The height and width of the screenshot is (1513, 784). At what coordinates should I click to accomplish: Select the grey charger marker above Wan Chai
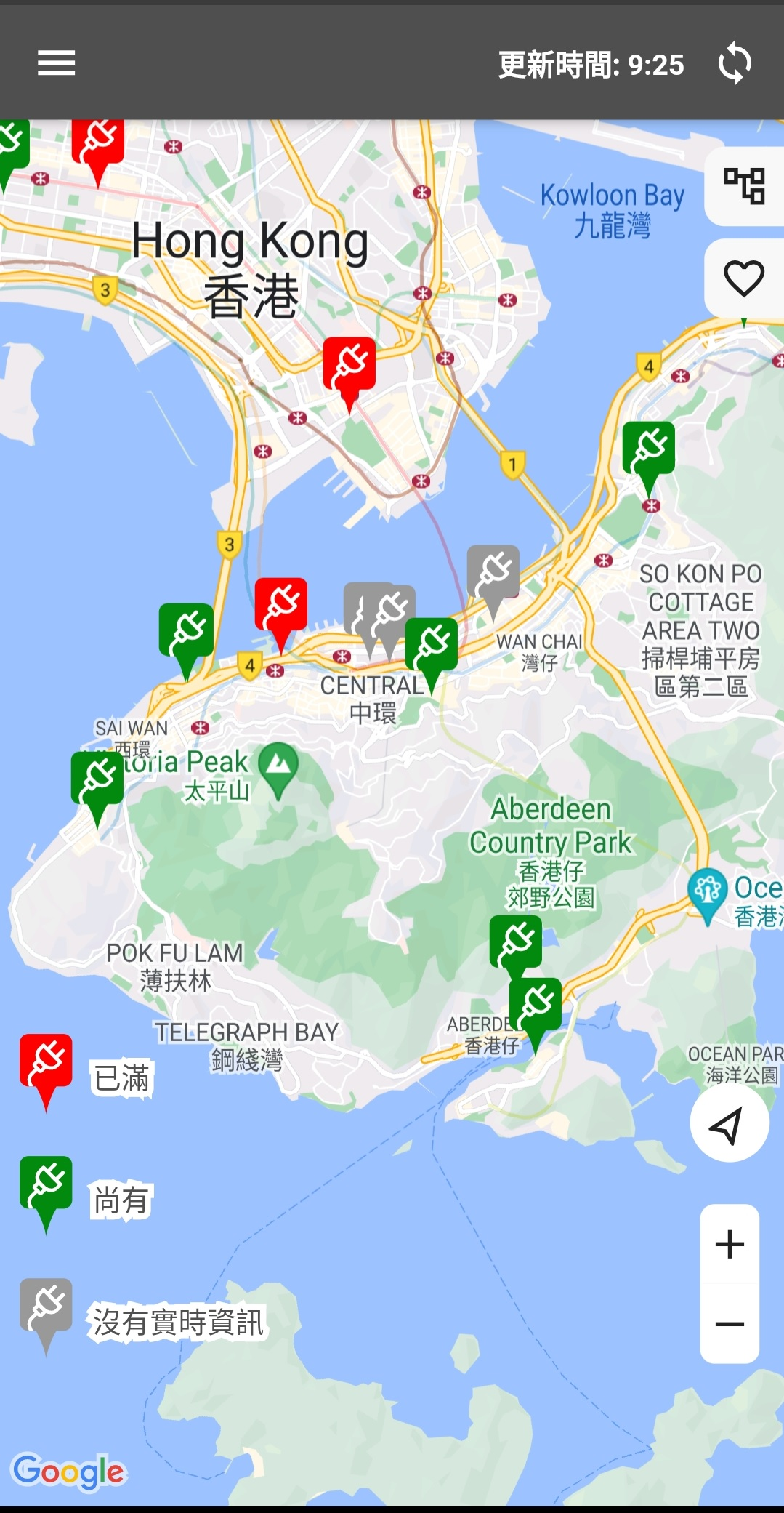[493, 571]
